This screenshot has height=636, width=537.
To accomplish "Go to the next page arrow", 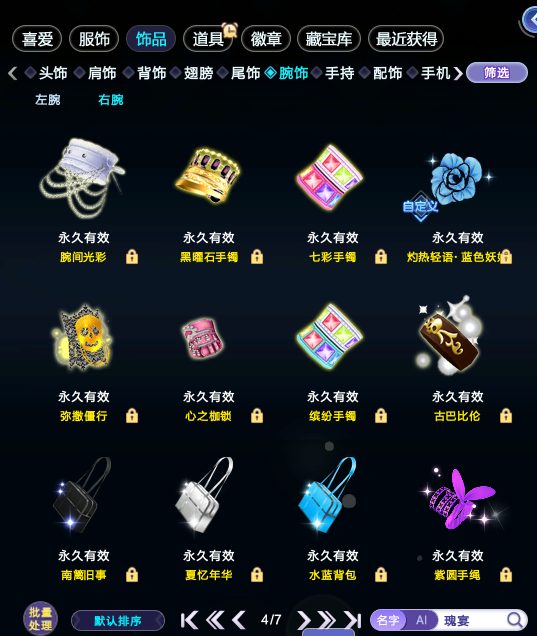I will pyautogui.click(x=303, y=620).
